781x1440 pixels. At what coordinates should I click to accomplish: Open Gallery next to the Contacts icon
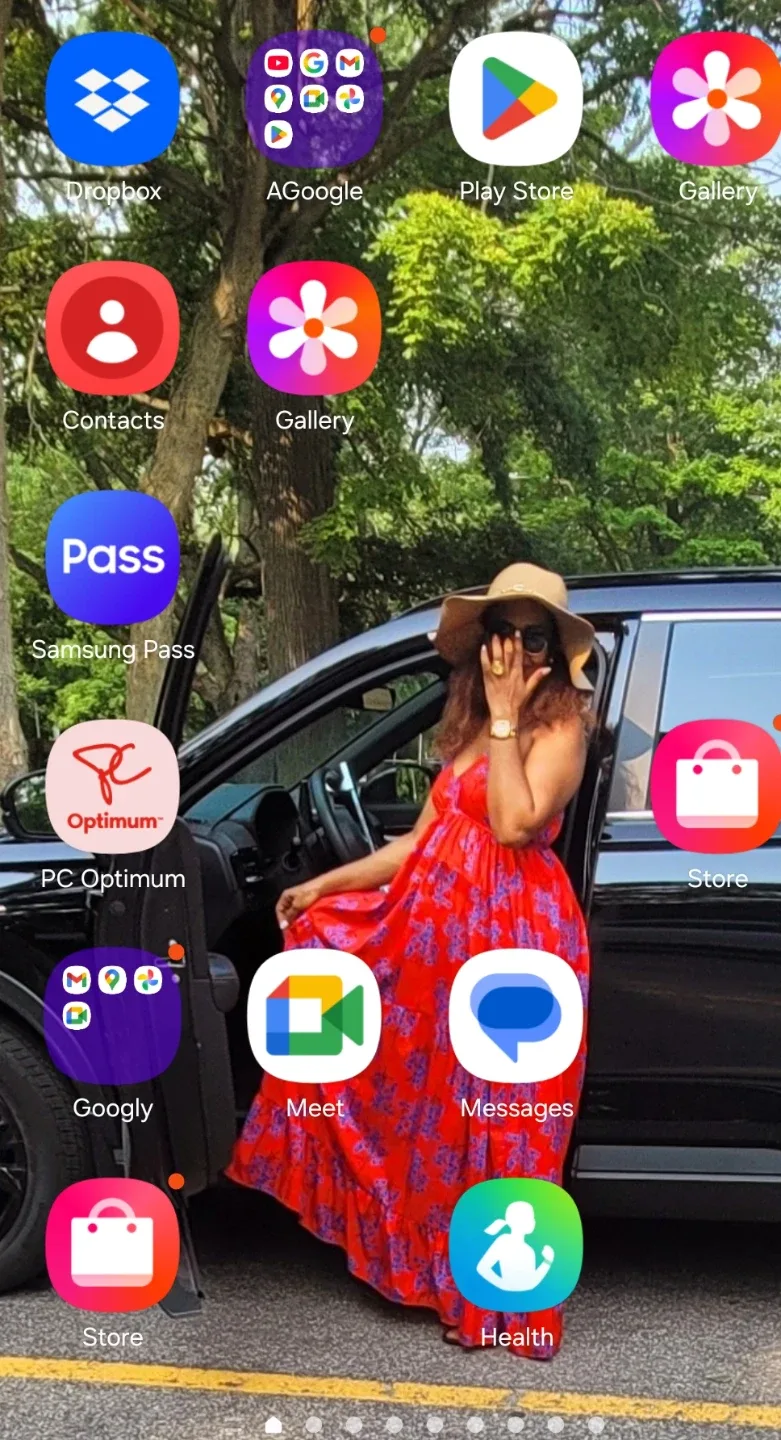click(x=314, y=328)
